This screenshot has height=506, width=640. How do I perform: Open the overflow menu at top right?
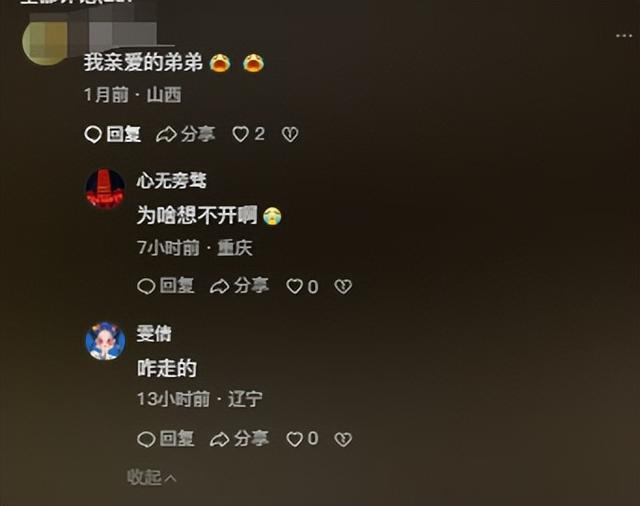point(623,35)
